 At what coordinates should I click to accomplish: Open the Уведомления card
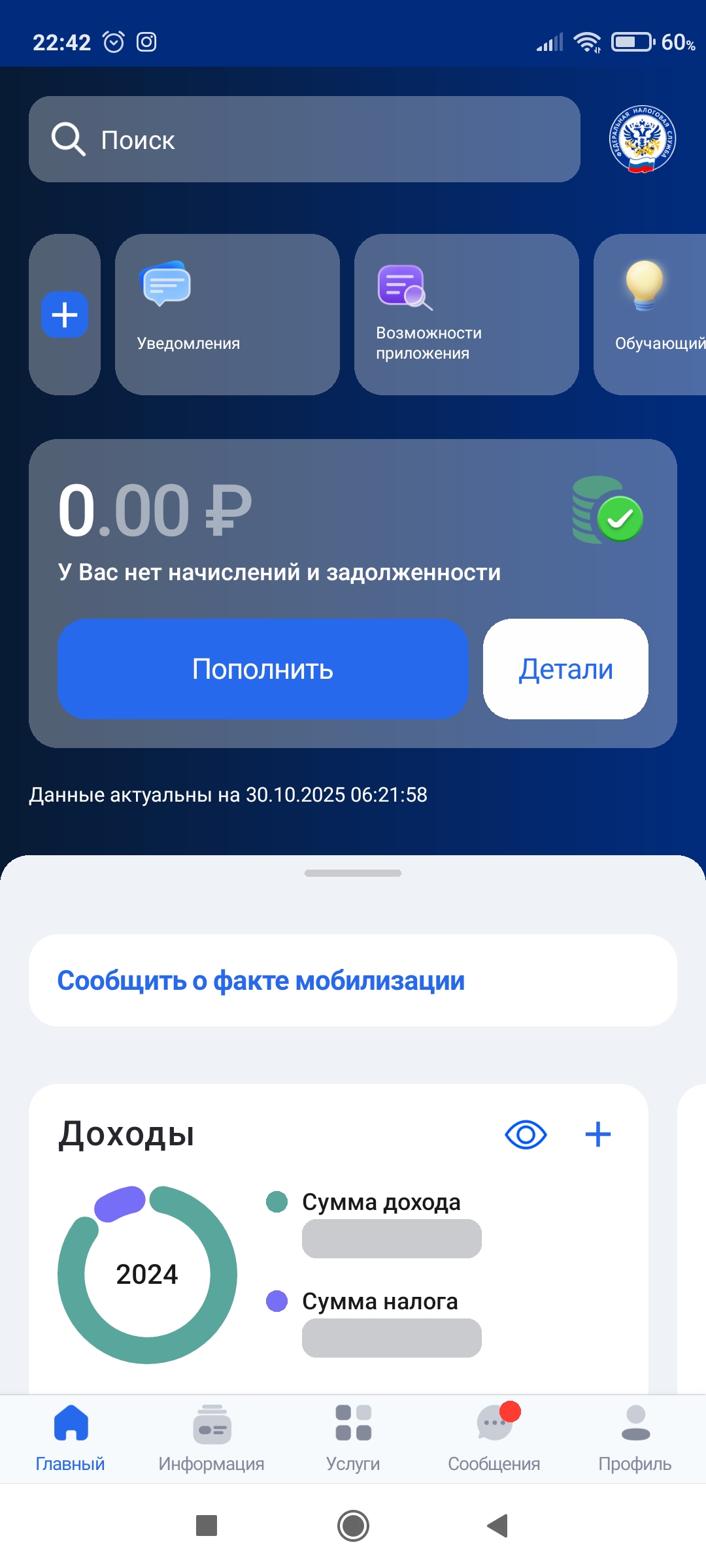pyautogui.click(x=227, y=314)
